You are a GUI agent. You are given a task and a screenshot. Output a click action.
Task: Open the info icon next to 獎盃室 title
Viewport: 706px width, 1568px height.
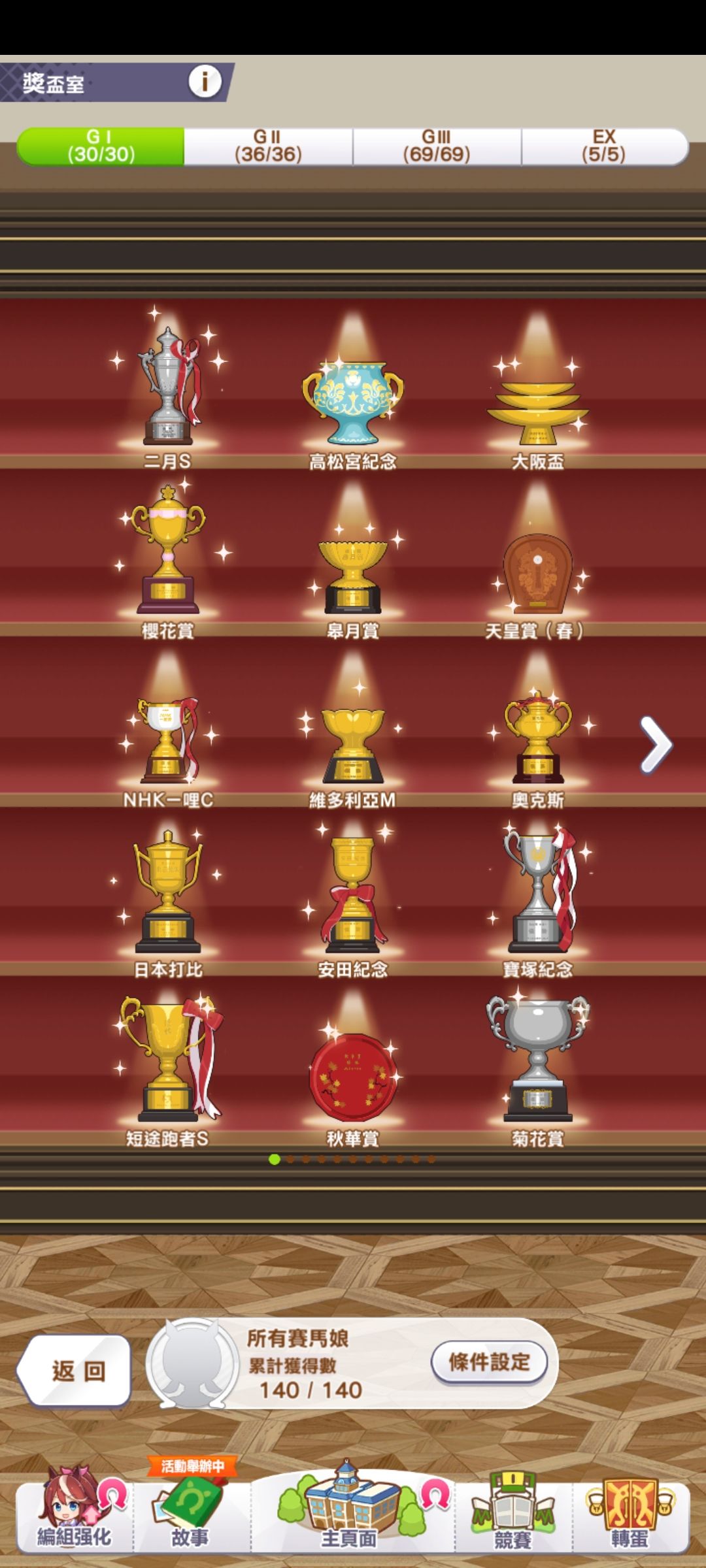pos(205,81)
